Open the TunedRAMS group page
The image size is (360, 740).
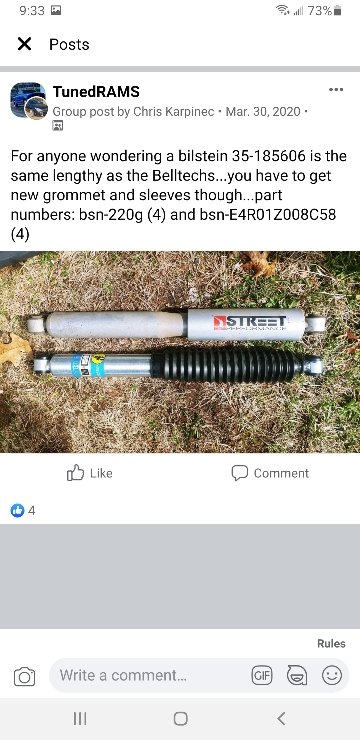pos(96,92)
